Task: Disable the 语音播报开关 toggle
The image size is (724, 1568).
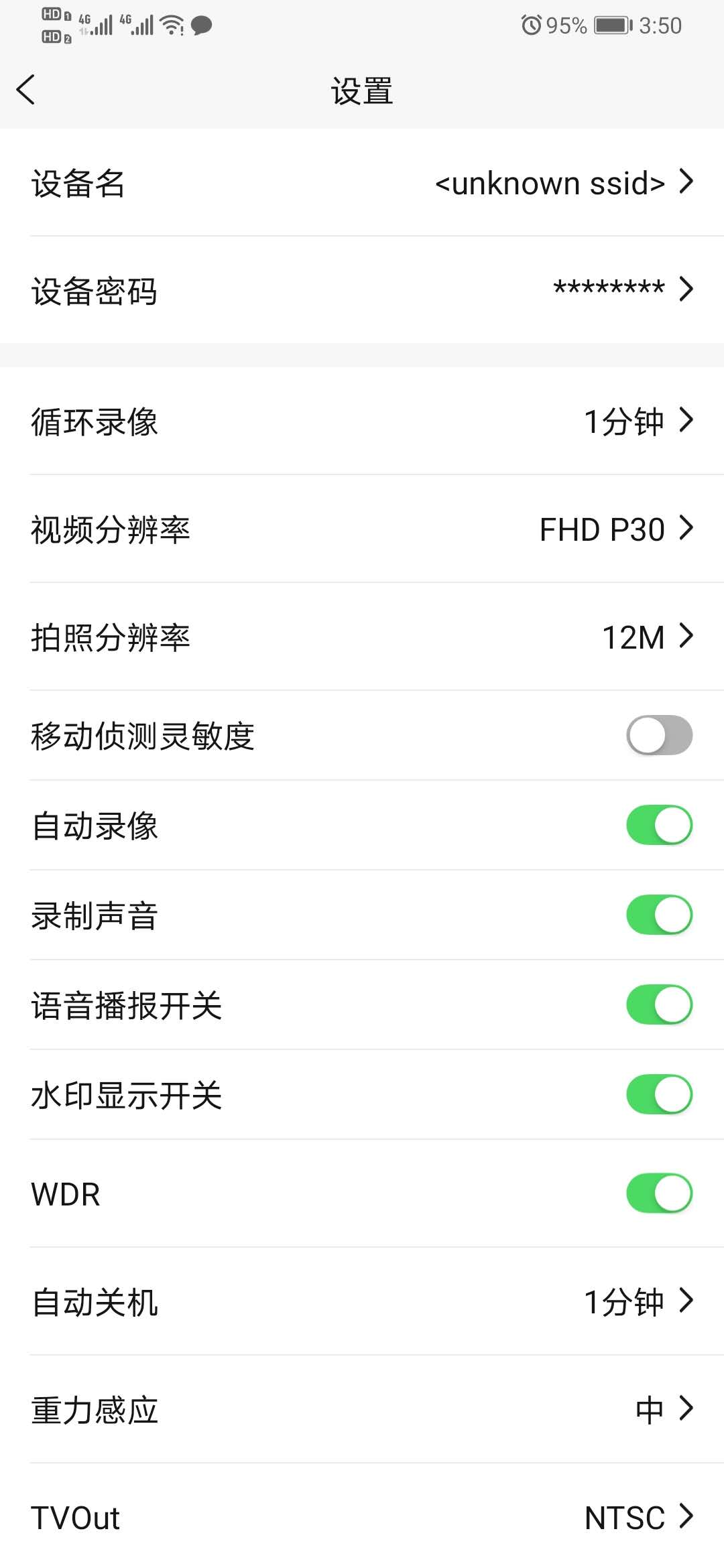Action: tap(659, 1004)
